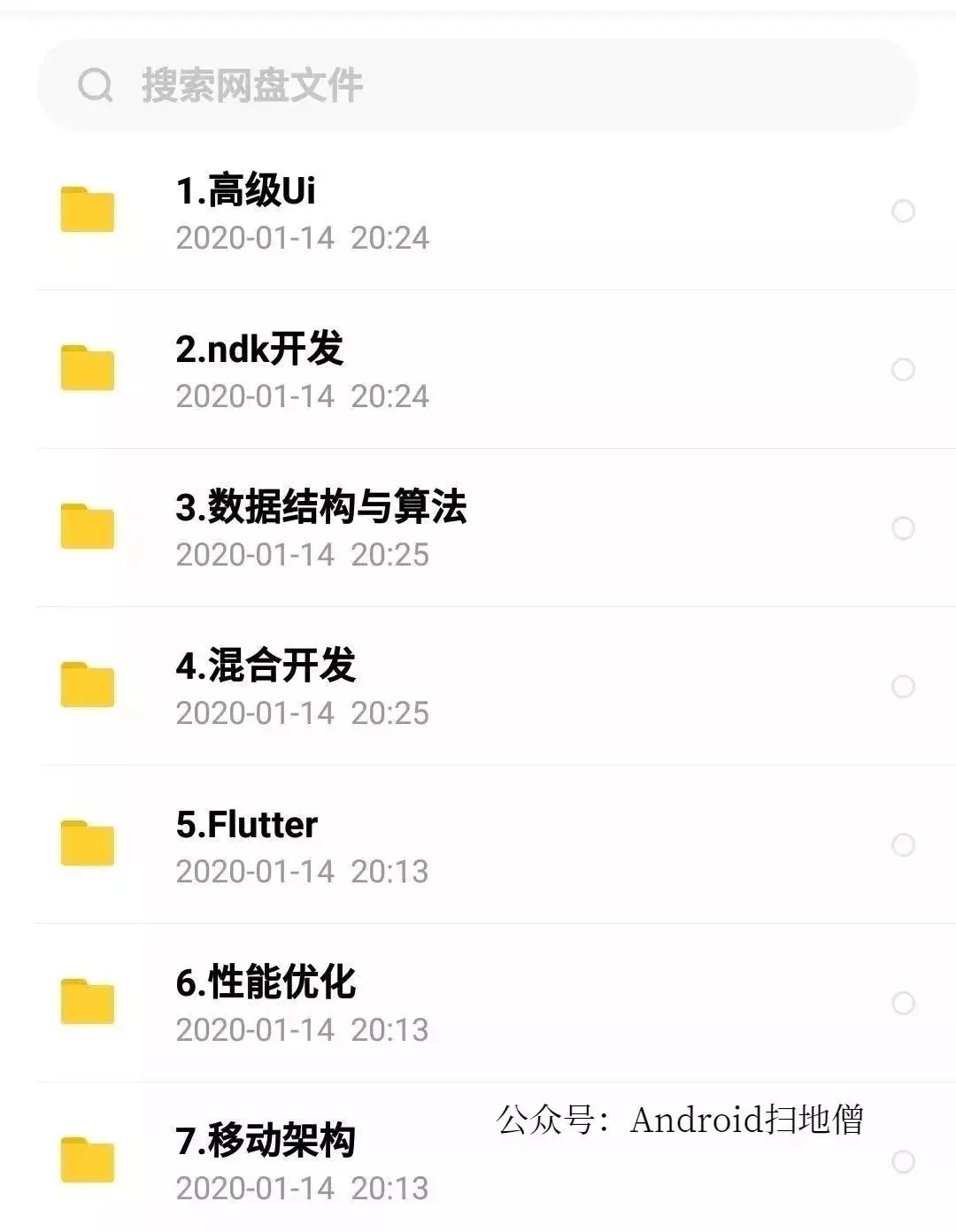The width and height of the screenshot is (956, 1232).
Task: Mark the 3.数据结构与算法 selection circle
Action: pyautogui.click(x=903, y=528)
